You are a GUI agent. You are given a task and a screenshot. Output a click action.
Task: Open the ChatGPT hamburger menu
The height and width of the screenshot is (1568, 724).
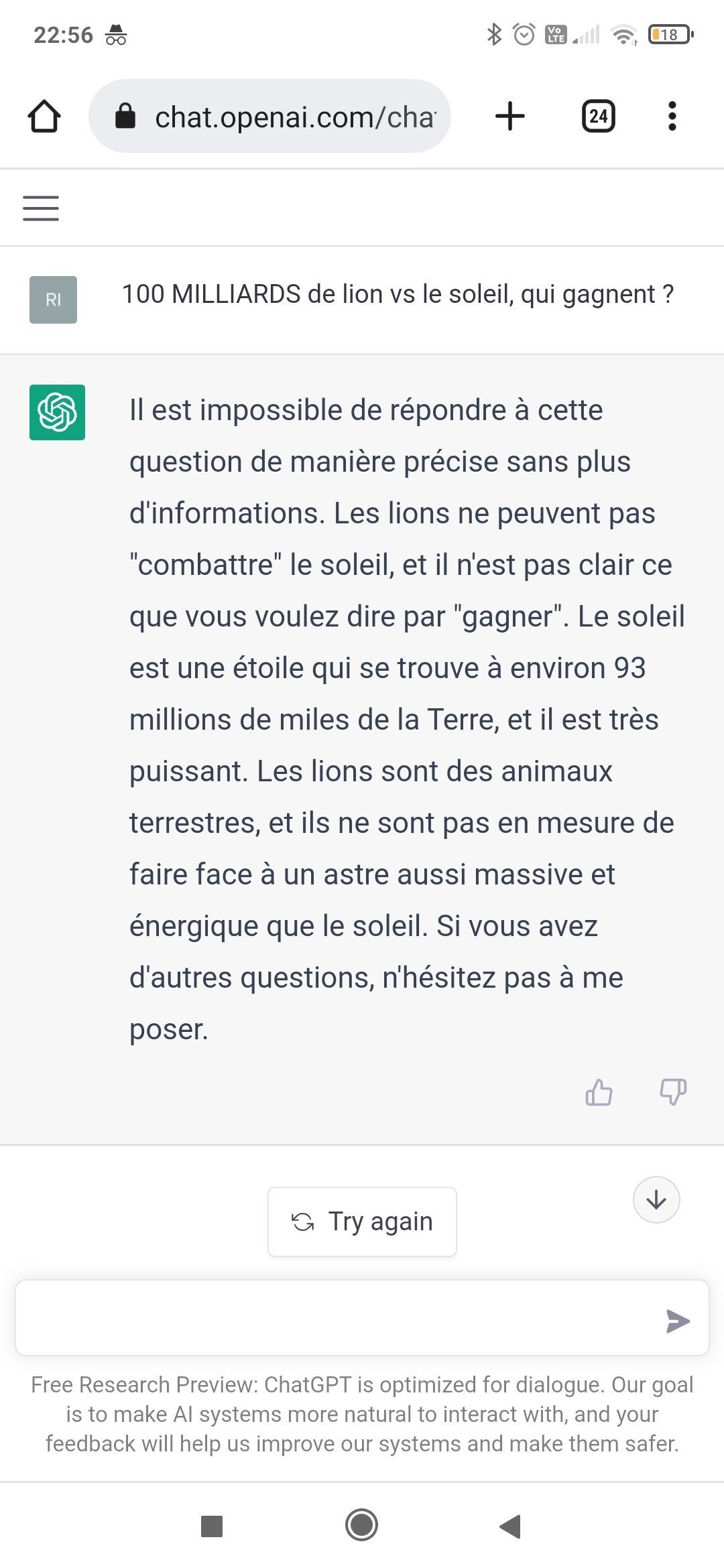[x=41, y=208]
